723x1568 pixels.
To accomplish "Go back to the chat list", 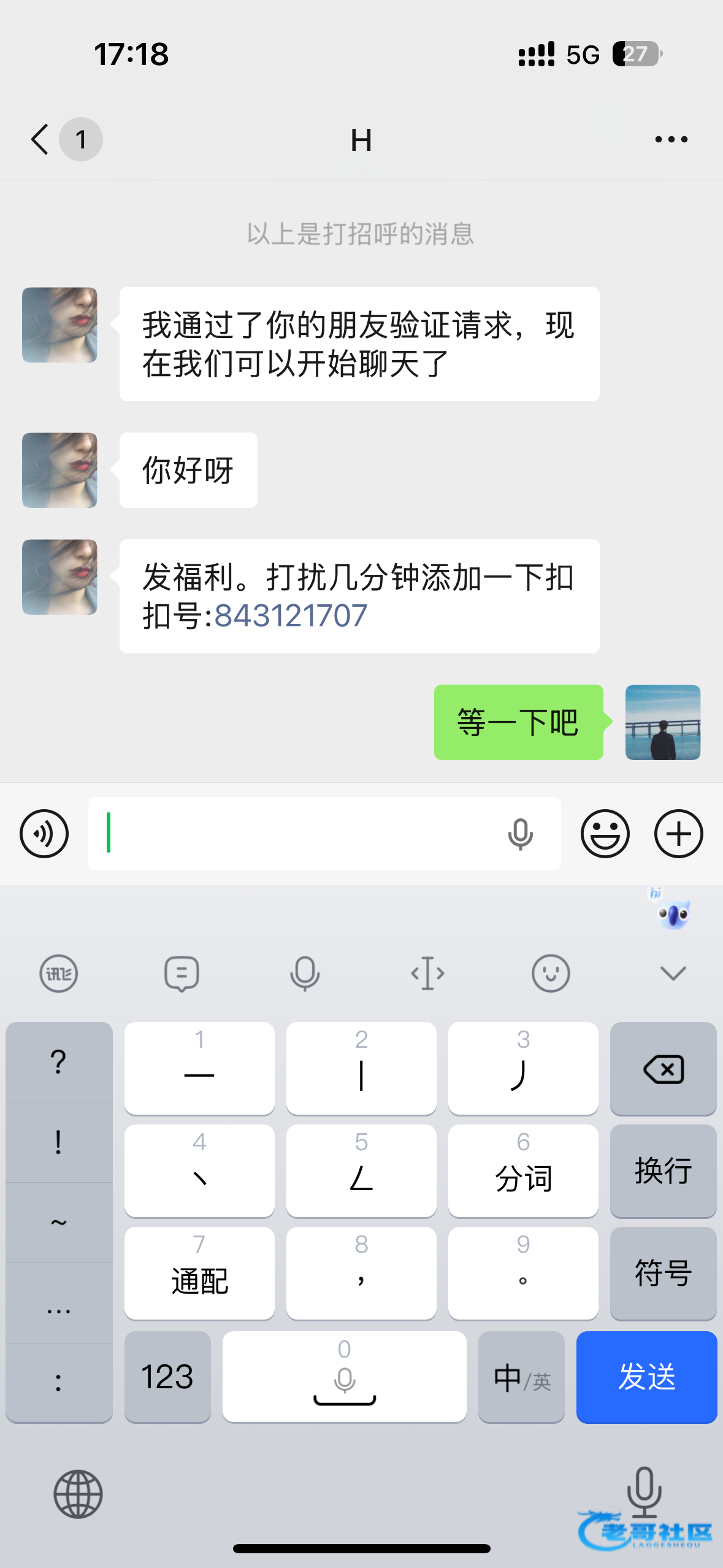I will tap(40, 139).
